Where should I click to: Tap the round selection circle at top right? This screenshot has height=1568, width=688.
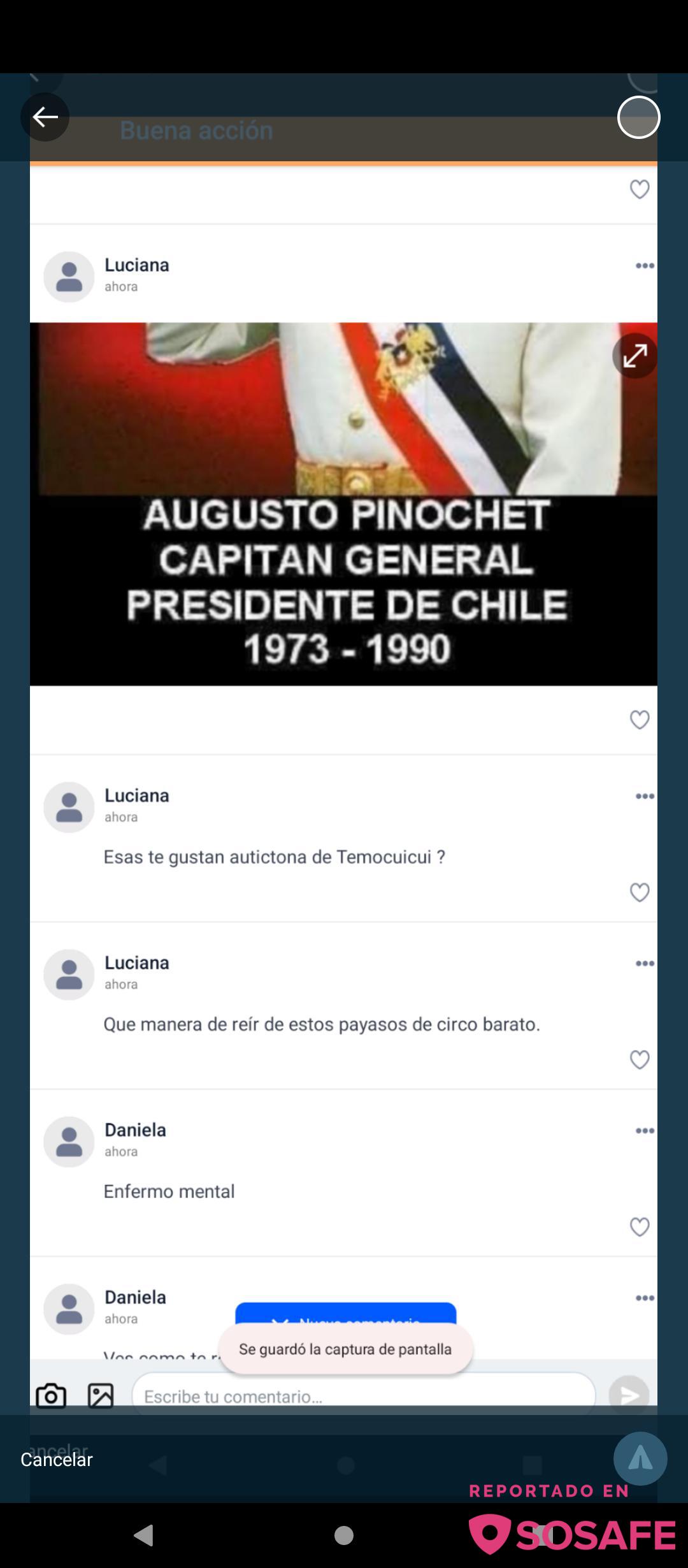click(x=638, y=117)
